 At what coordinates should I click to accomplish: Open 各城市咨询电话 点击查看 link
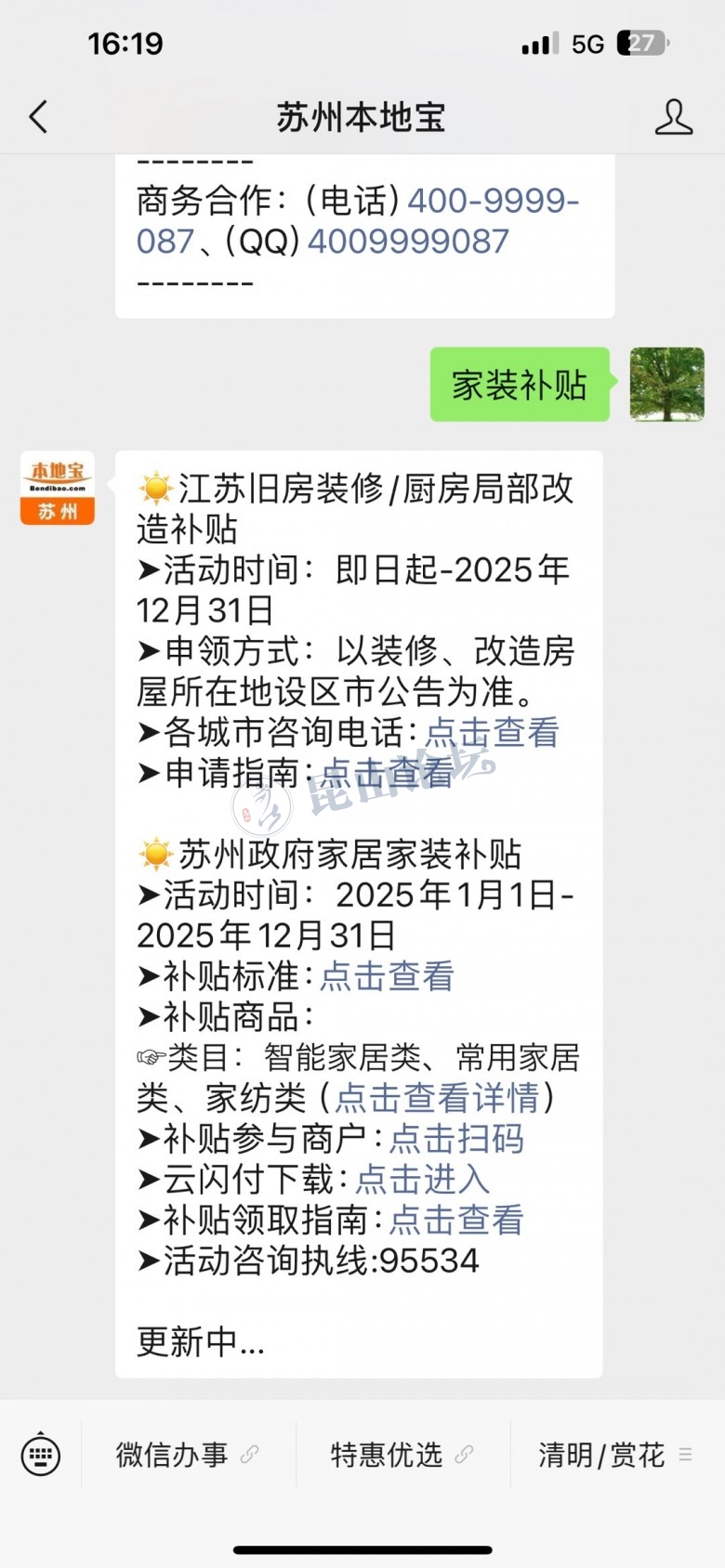tap(492, 732)
